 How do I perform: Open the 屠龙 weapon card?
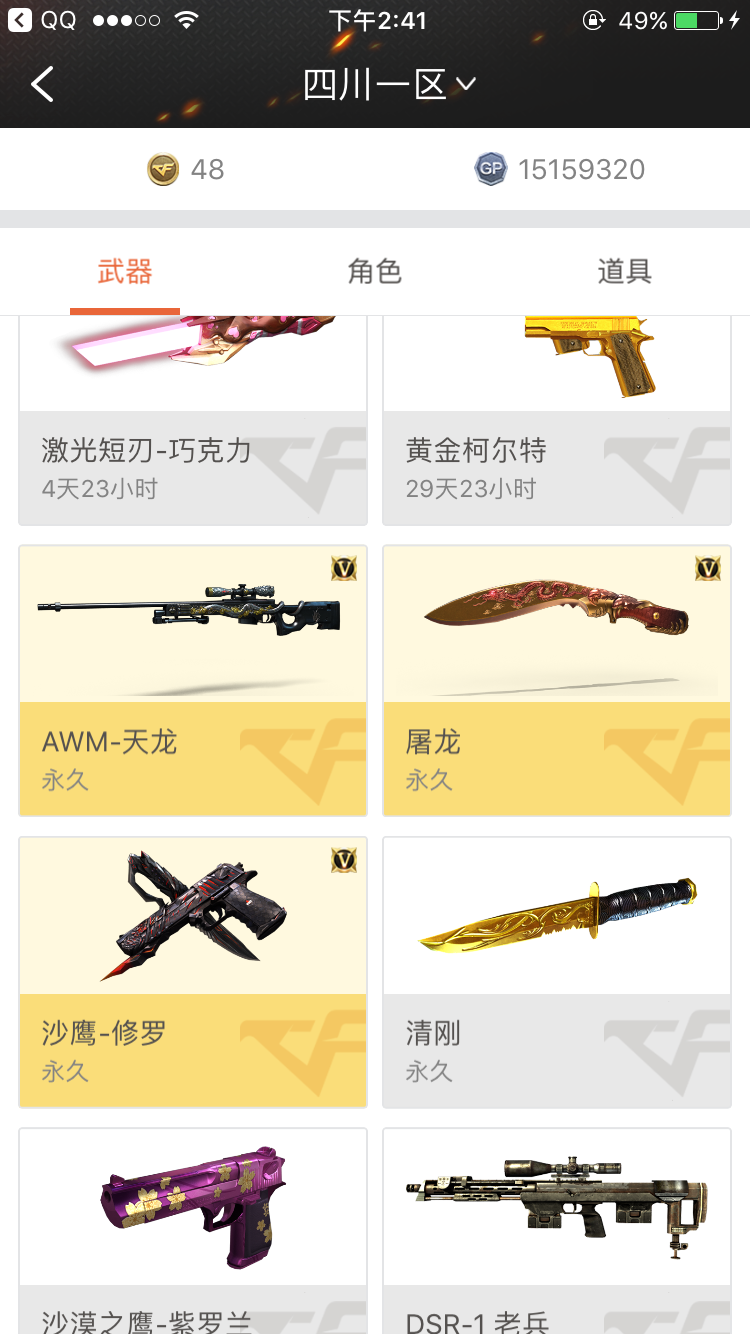point(557,680)
